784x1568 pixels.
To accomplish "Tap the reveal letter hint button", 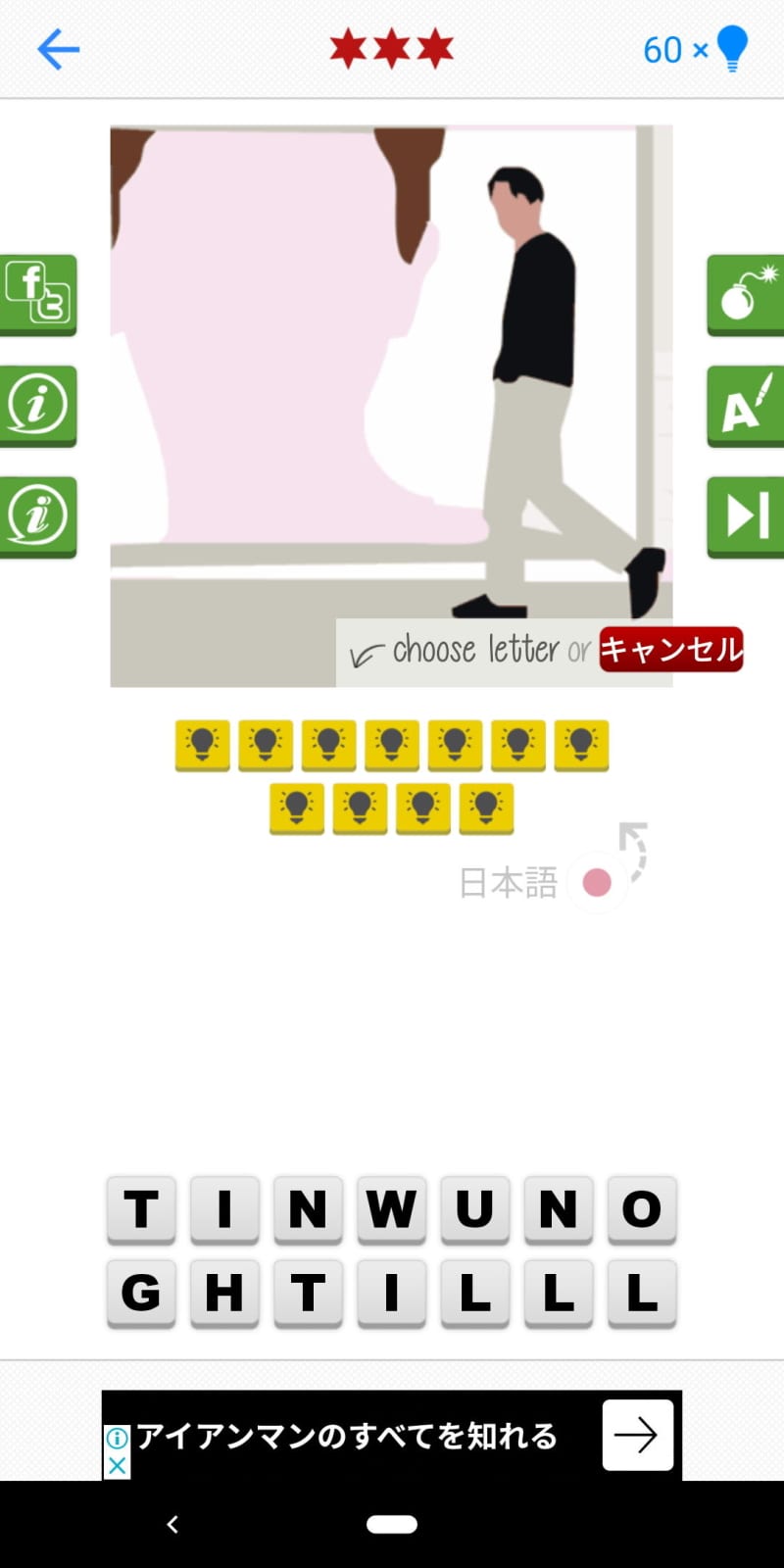I will pos(746,405).
